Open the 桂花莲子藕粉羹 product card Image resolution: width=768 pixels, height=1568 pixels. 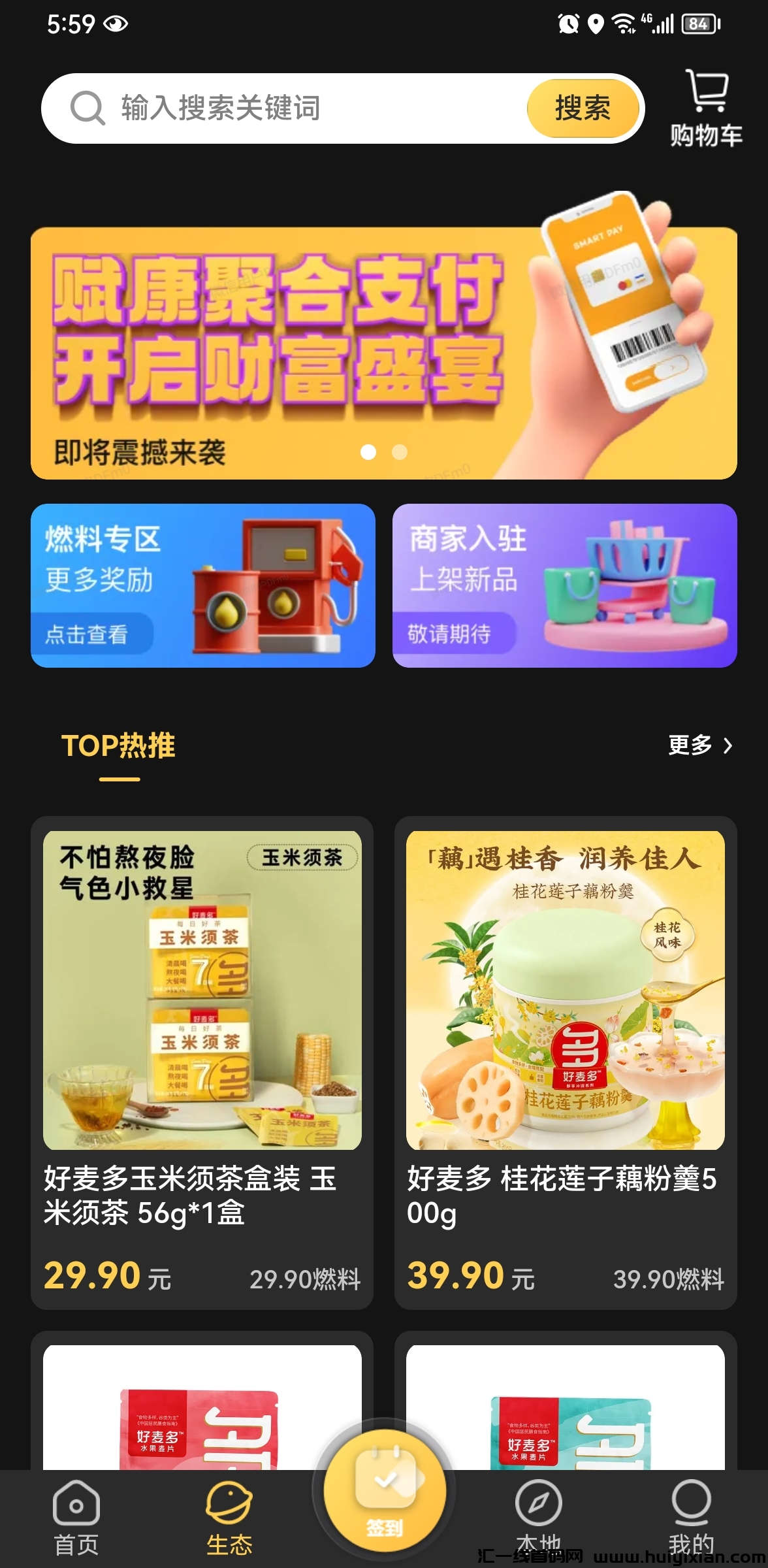click(x=566, y=1062)
